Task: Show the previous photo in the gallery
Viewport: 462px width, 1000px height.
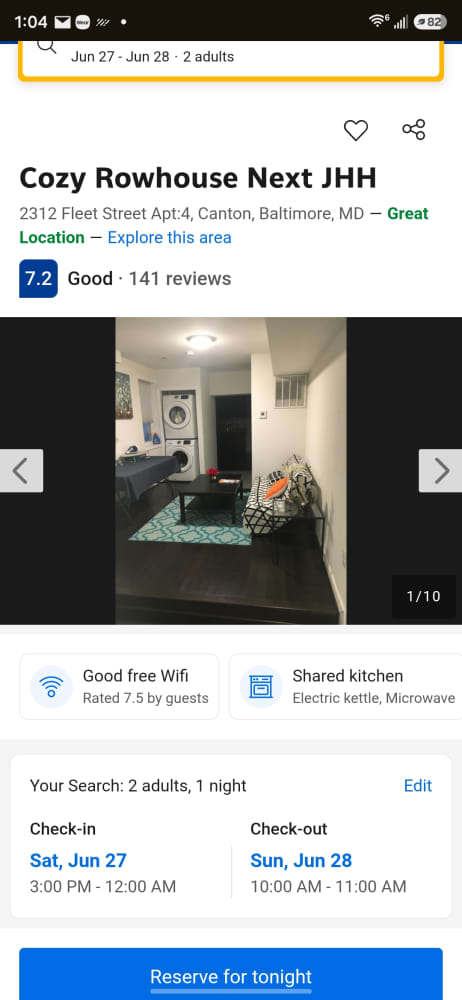Action: click(x=21, y=471)
